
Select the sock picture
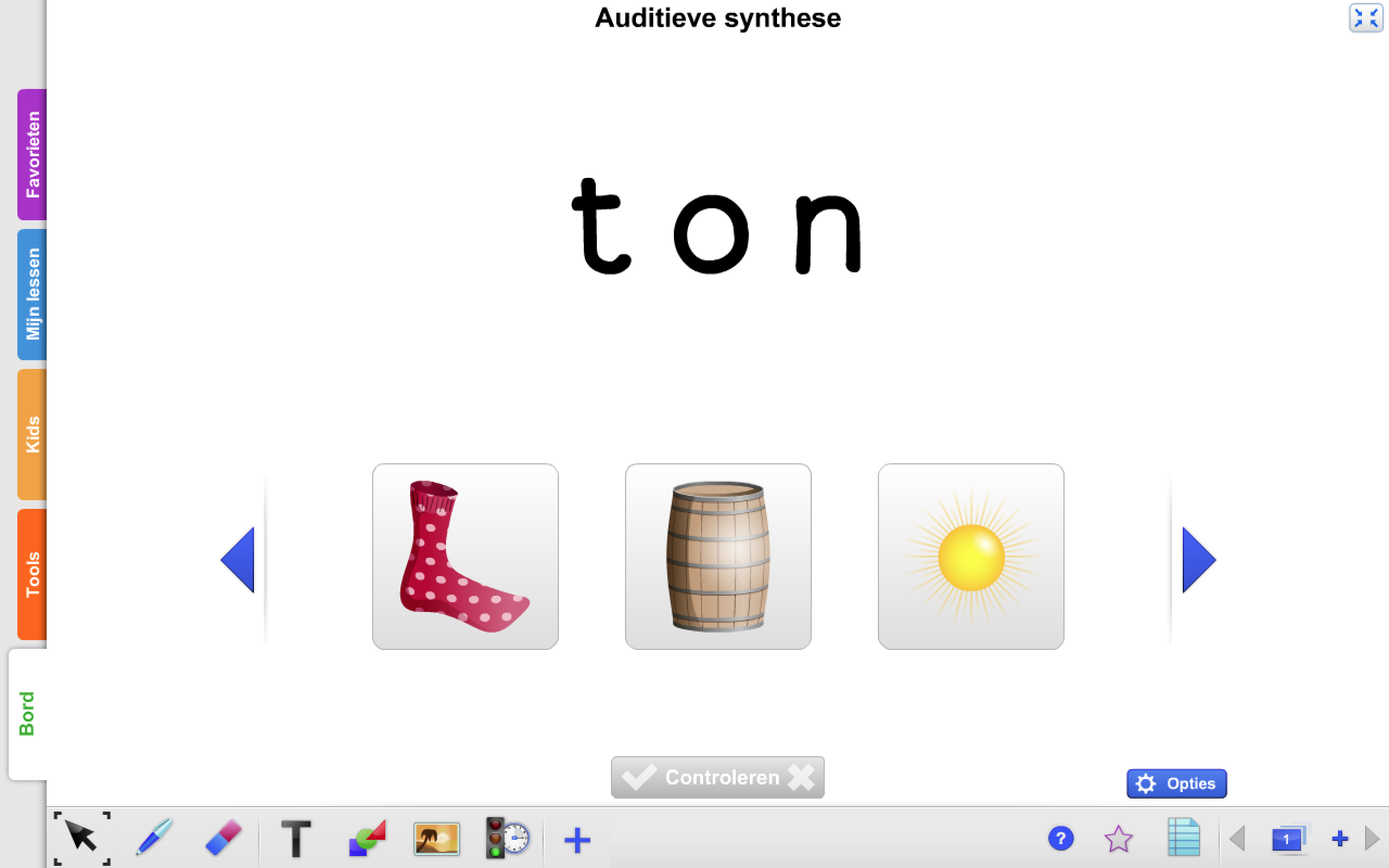(465, 556)
